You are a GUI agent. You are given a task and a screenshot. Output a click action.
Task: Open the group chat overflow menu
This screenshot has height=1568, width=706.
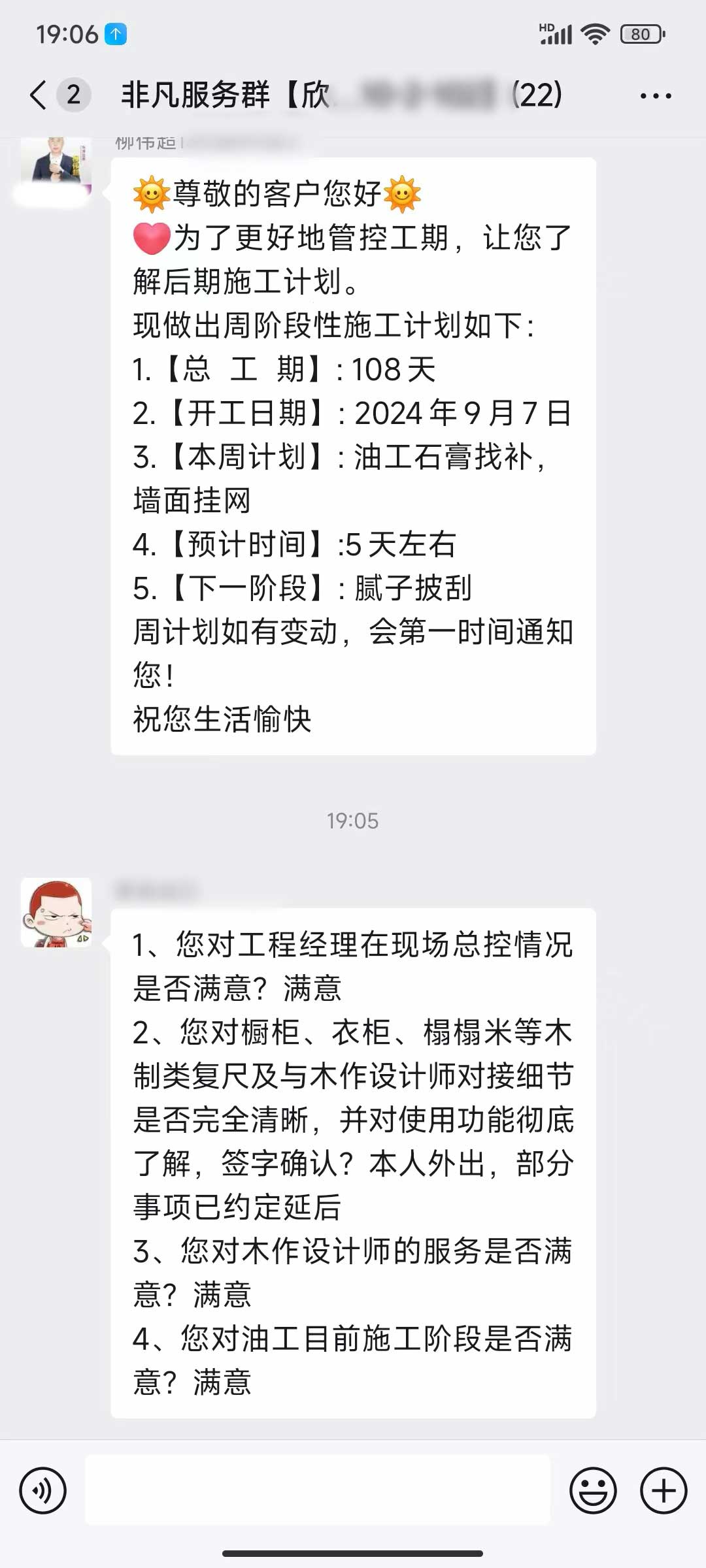tap(655, 96)
